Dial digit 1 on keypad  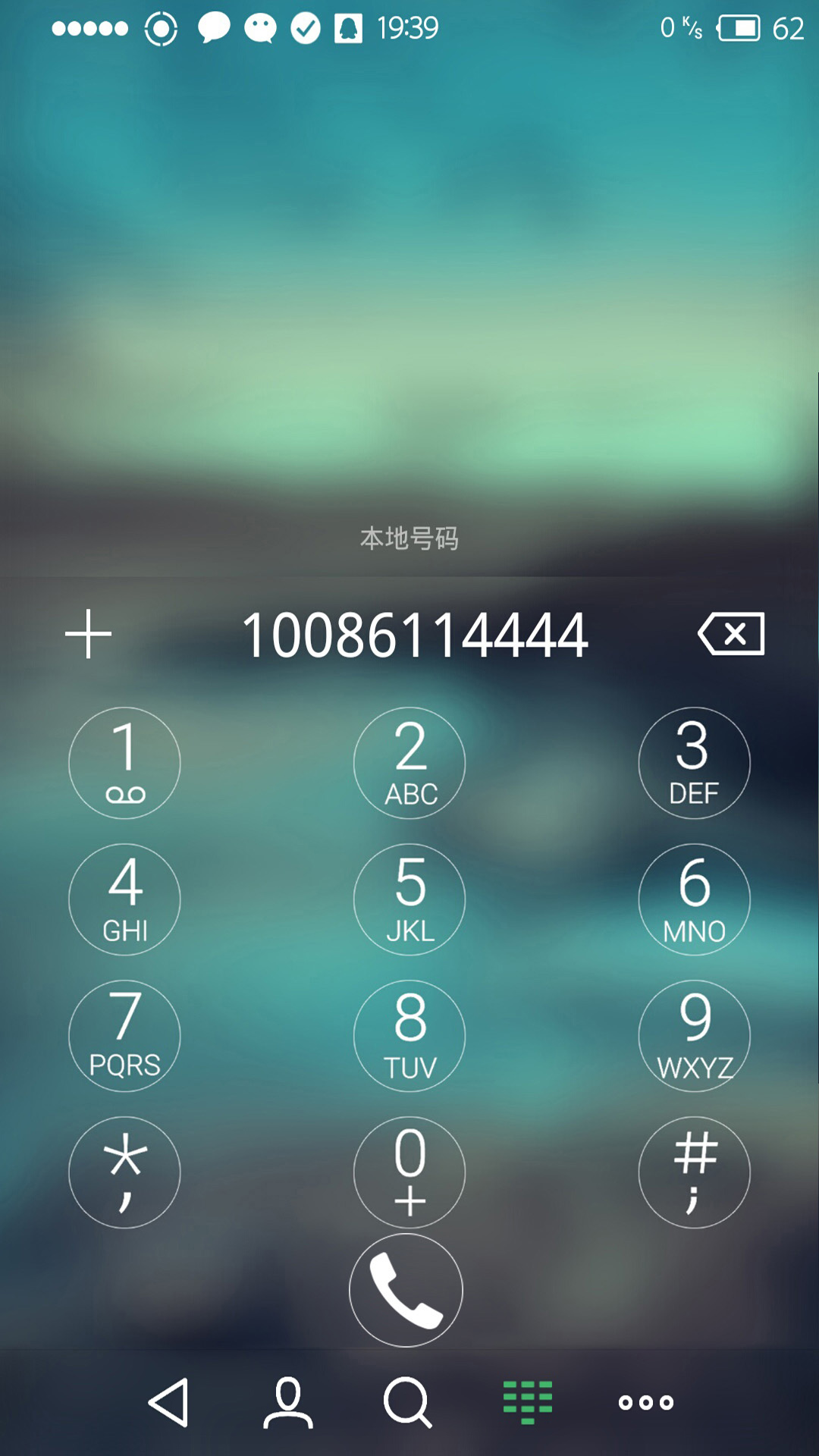pos(124,763)
